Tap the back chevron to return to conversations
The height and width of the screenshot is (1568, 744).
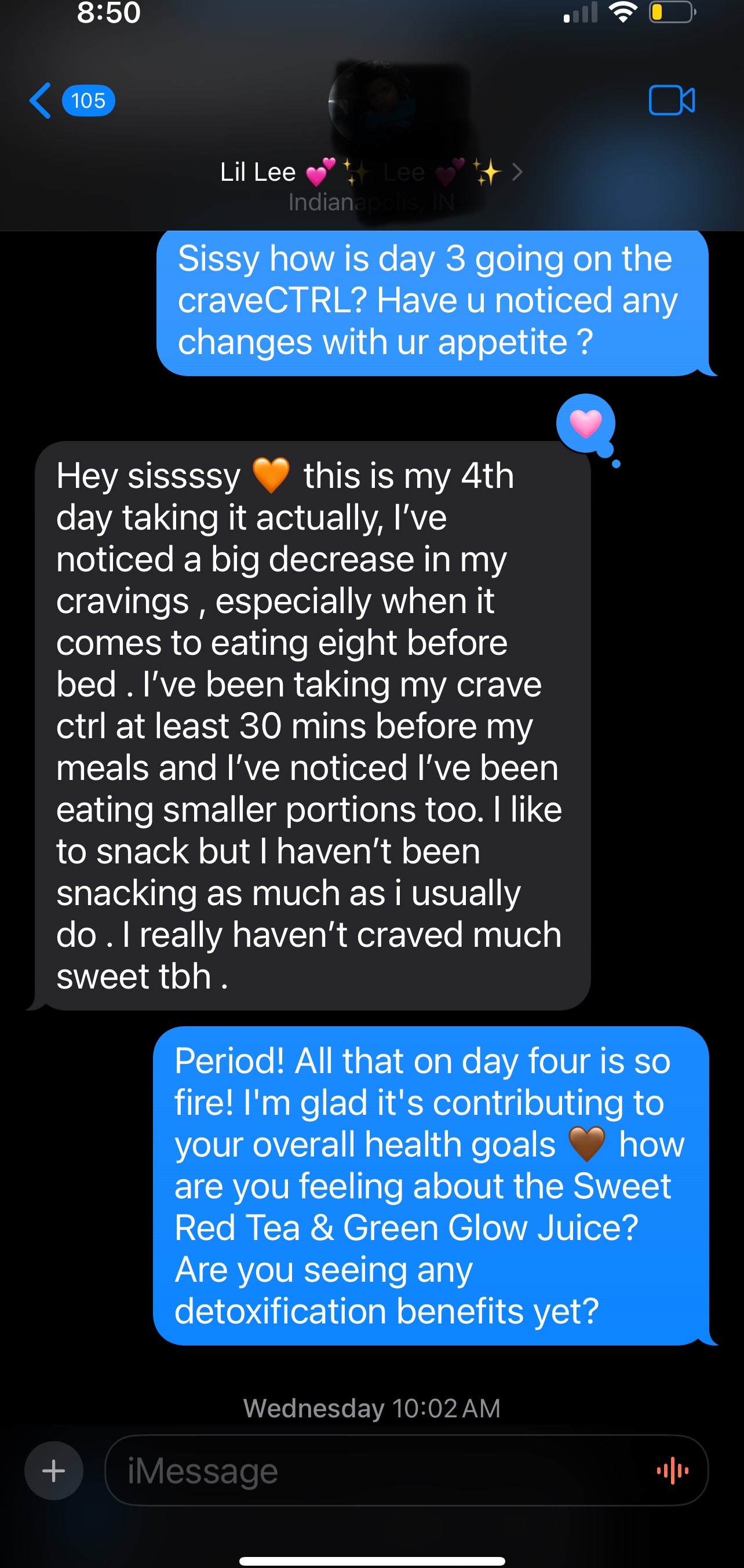(40, 100)
